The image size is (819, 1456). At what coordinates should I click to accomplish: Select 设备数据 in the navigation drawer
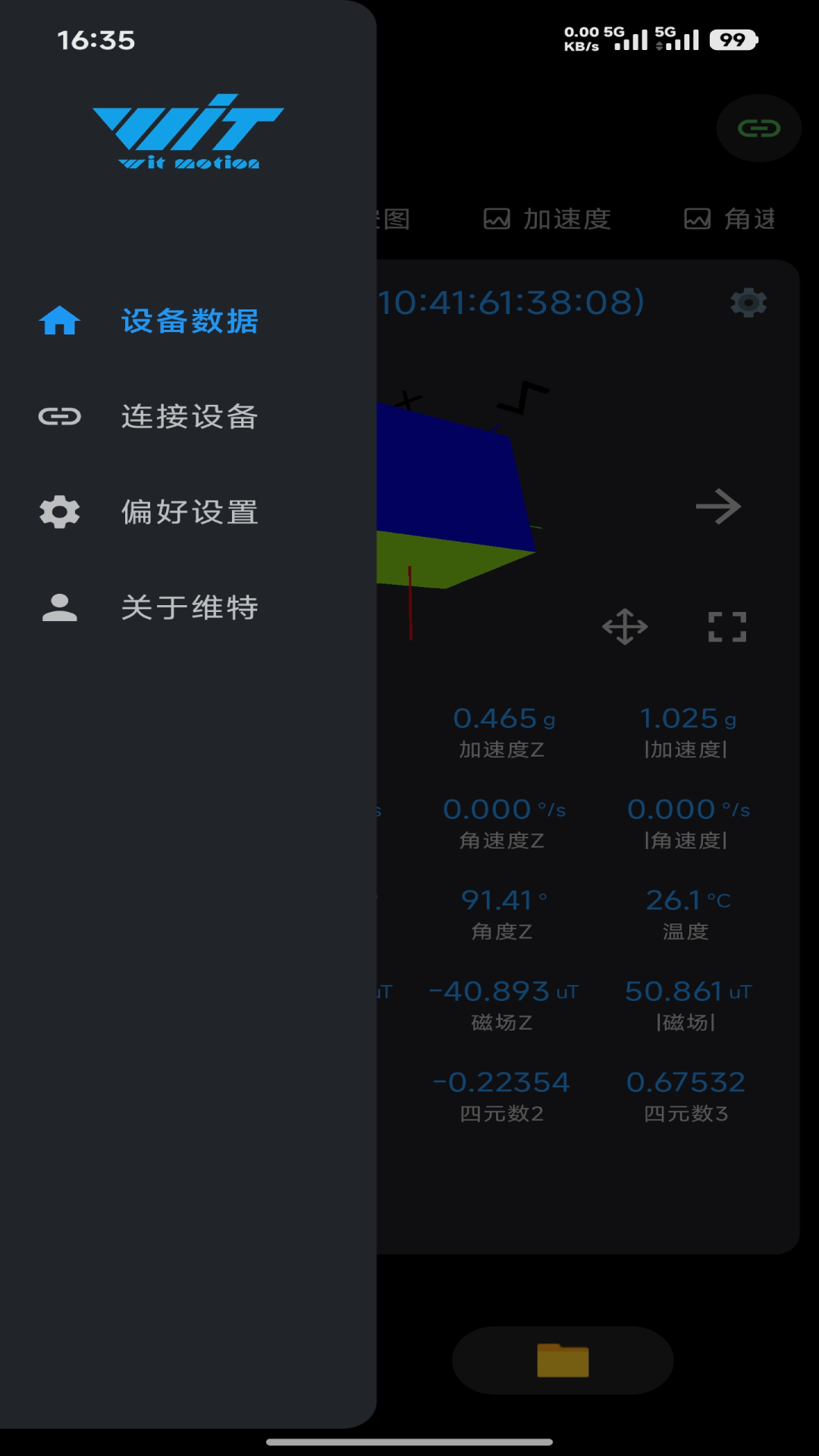point(190,321)
